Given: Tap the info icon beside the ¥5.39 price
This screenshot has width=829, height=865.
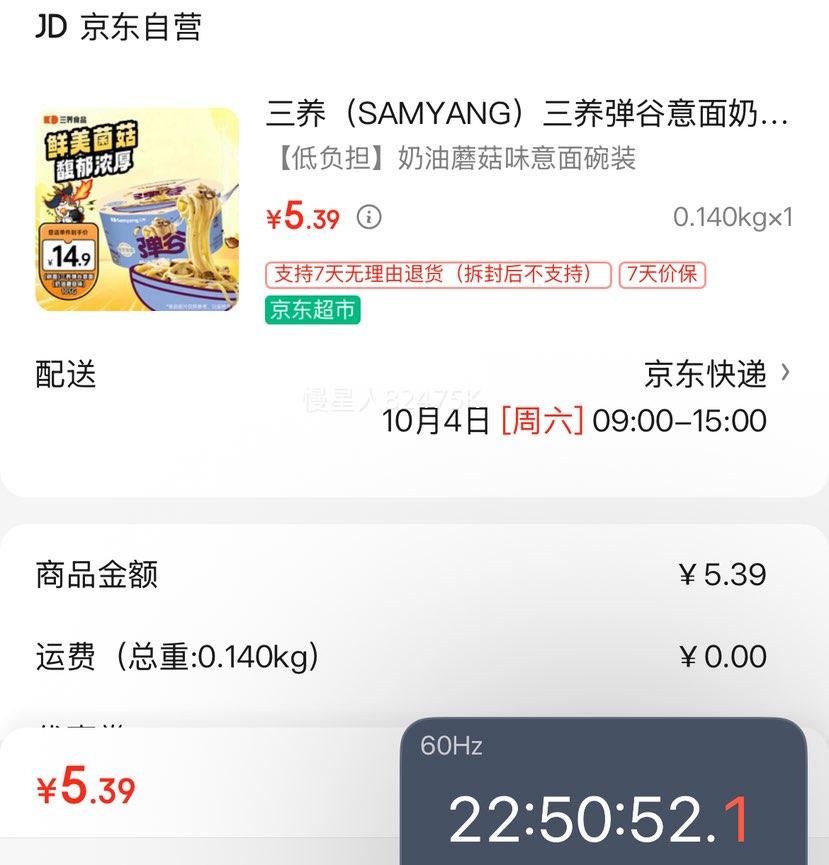Looking at the screenshot, I should [369, 217].
